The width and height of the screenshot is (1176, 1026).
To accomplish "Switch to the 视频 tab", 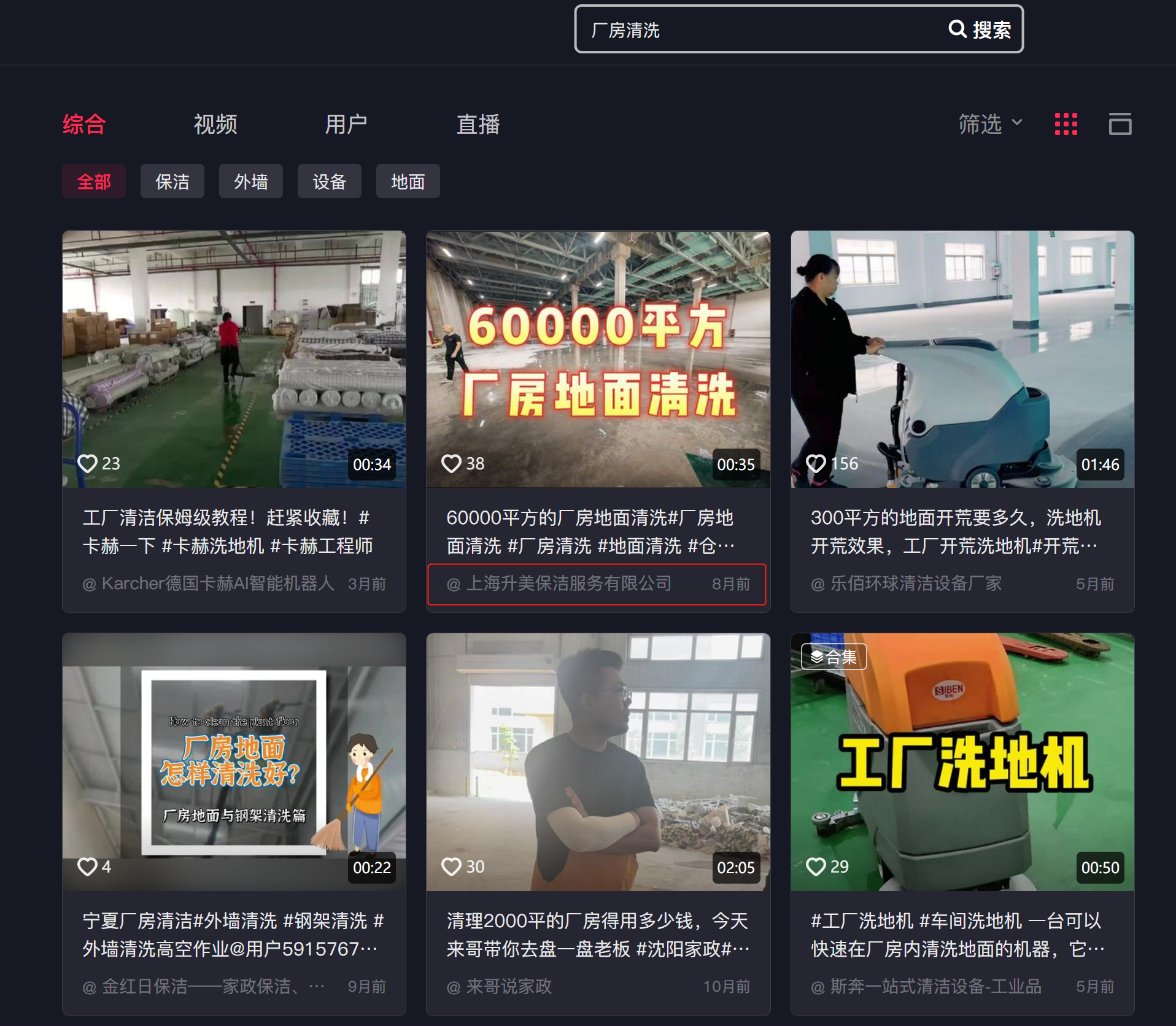I will [x=215, y=125].
